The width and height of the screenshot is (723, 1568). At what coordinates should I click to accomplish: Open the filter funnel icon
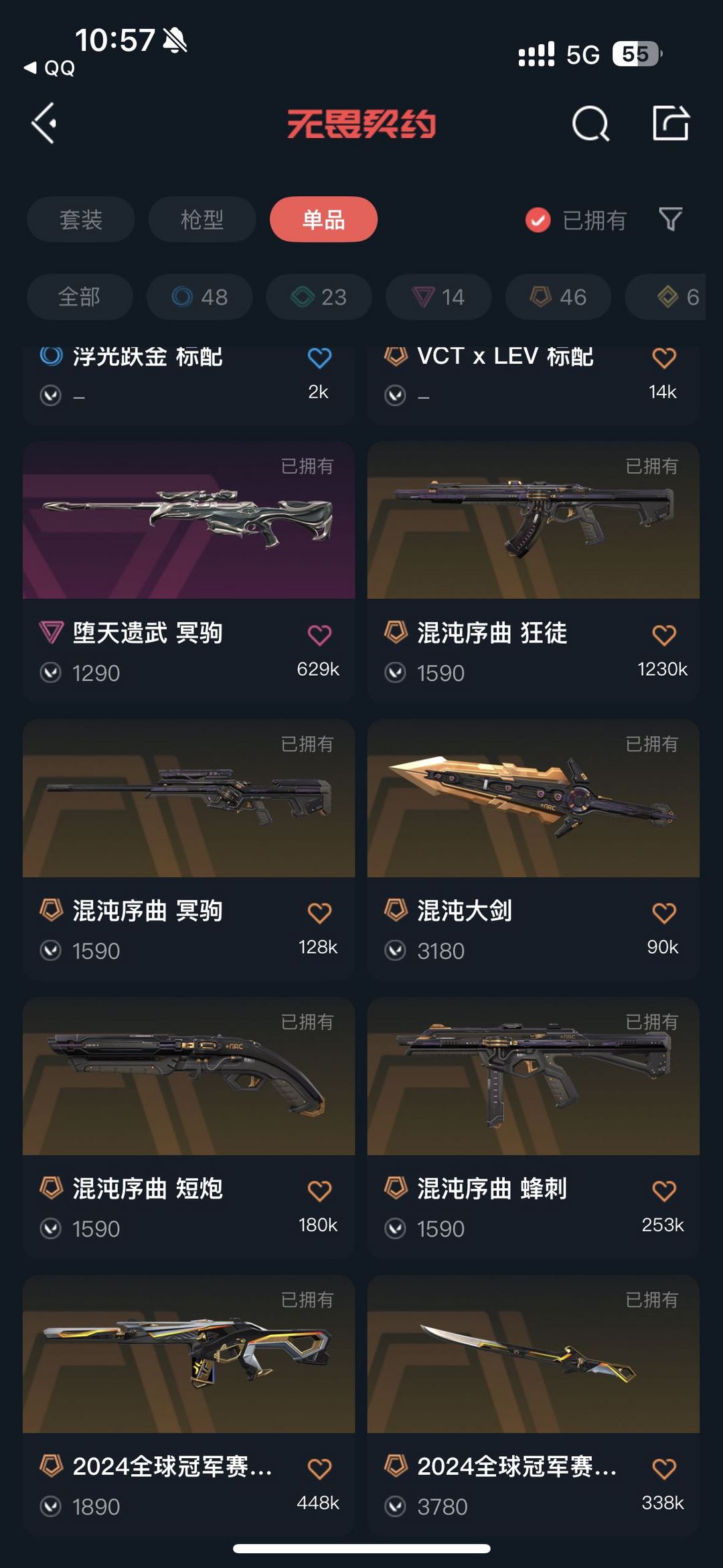[x=670, y=220]
